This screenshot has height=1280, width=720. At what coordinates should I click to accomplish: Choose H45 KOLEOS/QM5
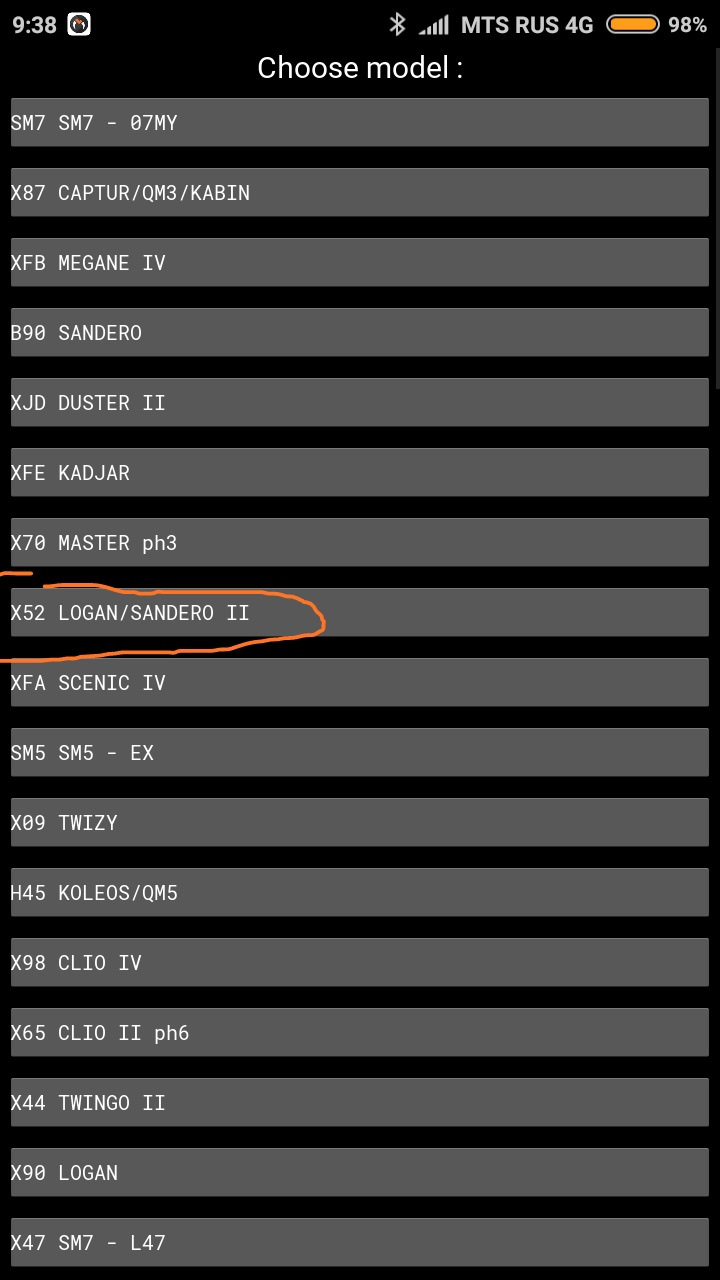(x=360, y=893)
